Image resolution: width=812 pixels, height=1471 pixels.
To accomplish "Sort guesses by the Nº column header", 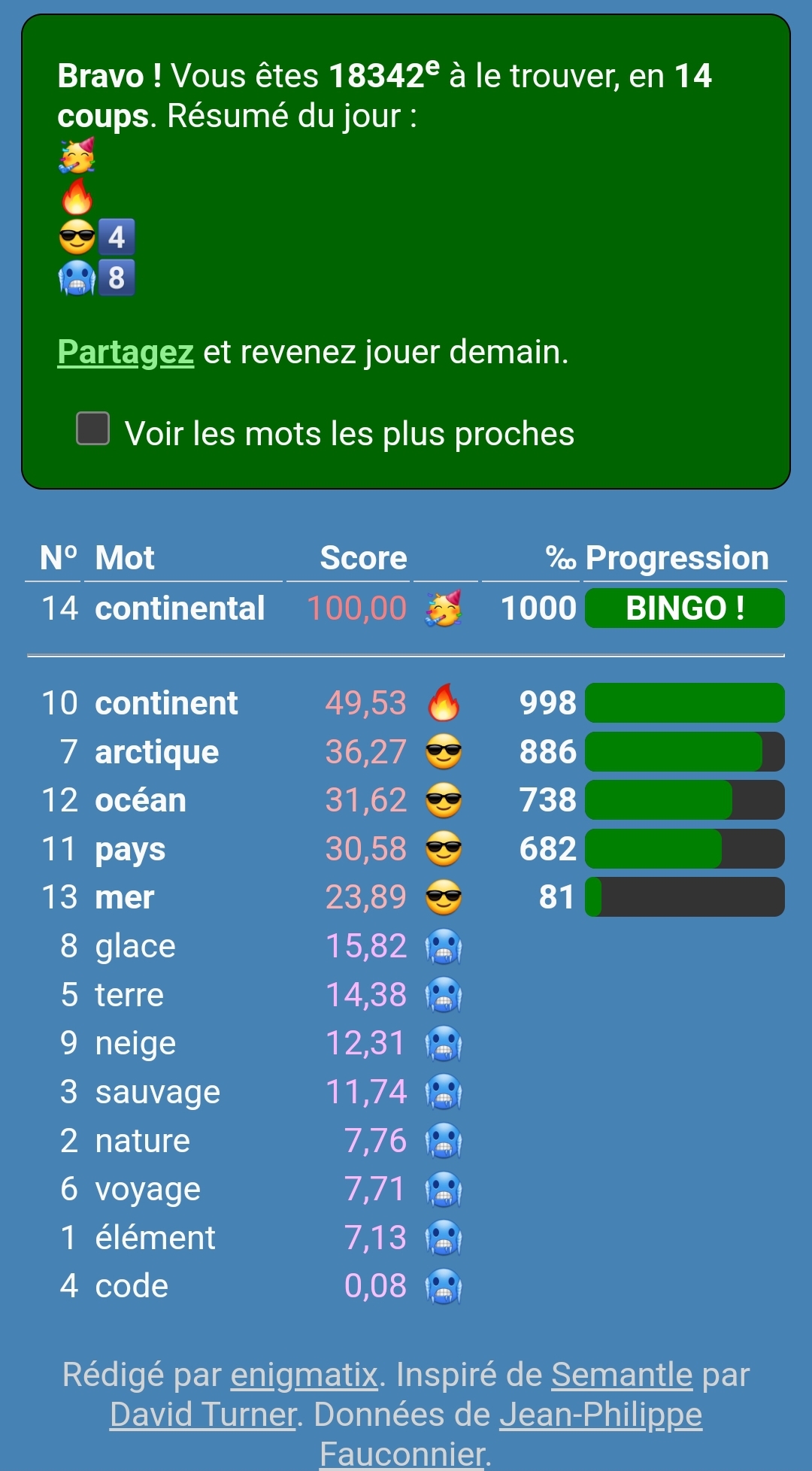I will tap(58, 558).
